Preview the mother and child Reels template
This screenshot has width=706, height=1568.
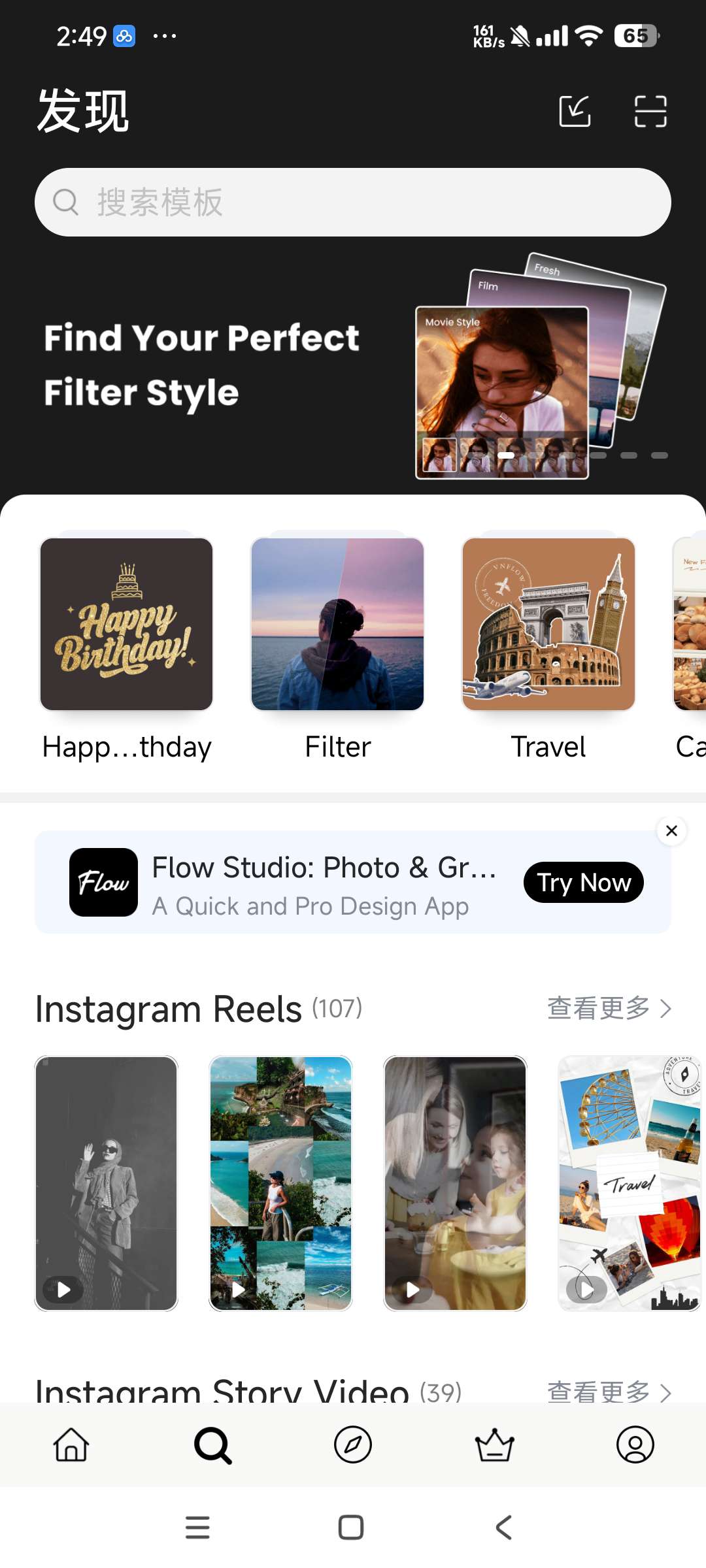pos(455,1183)
